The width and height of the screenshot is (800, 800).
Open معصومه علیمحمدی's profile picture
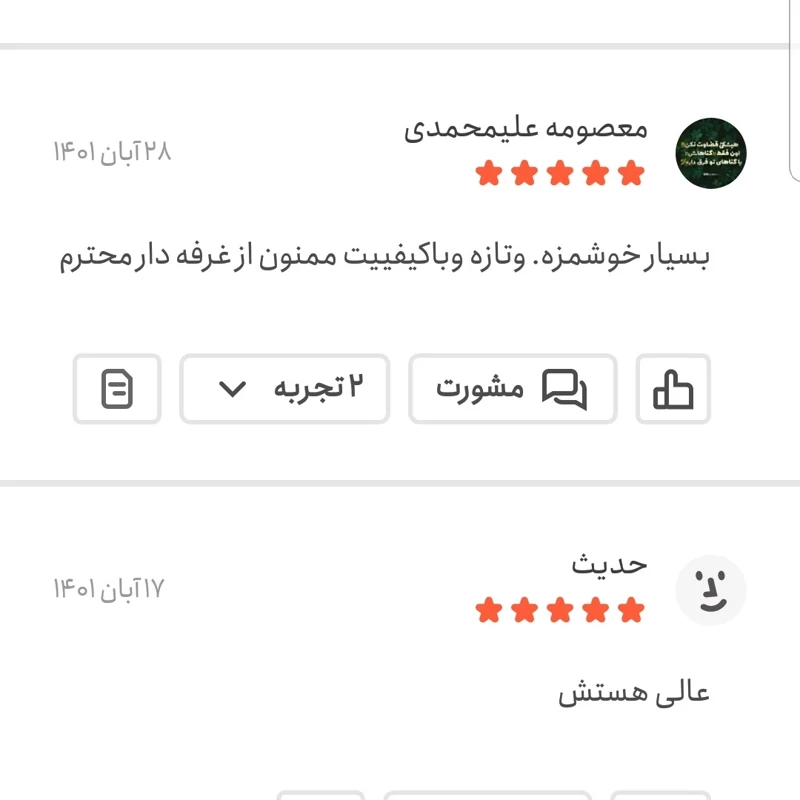pos(711,153)
